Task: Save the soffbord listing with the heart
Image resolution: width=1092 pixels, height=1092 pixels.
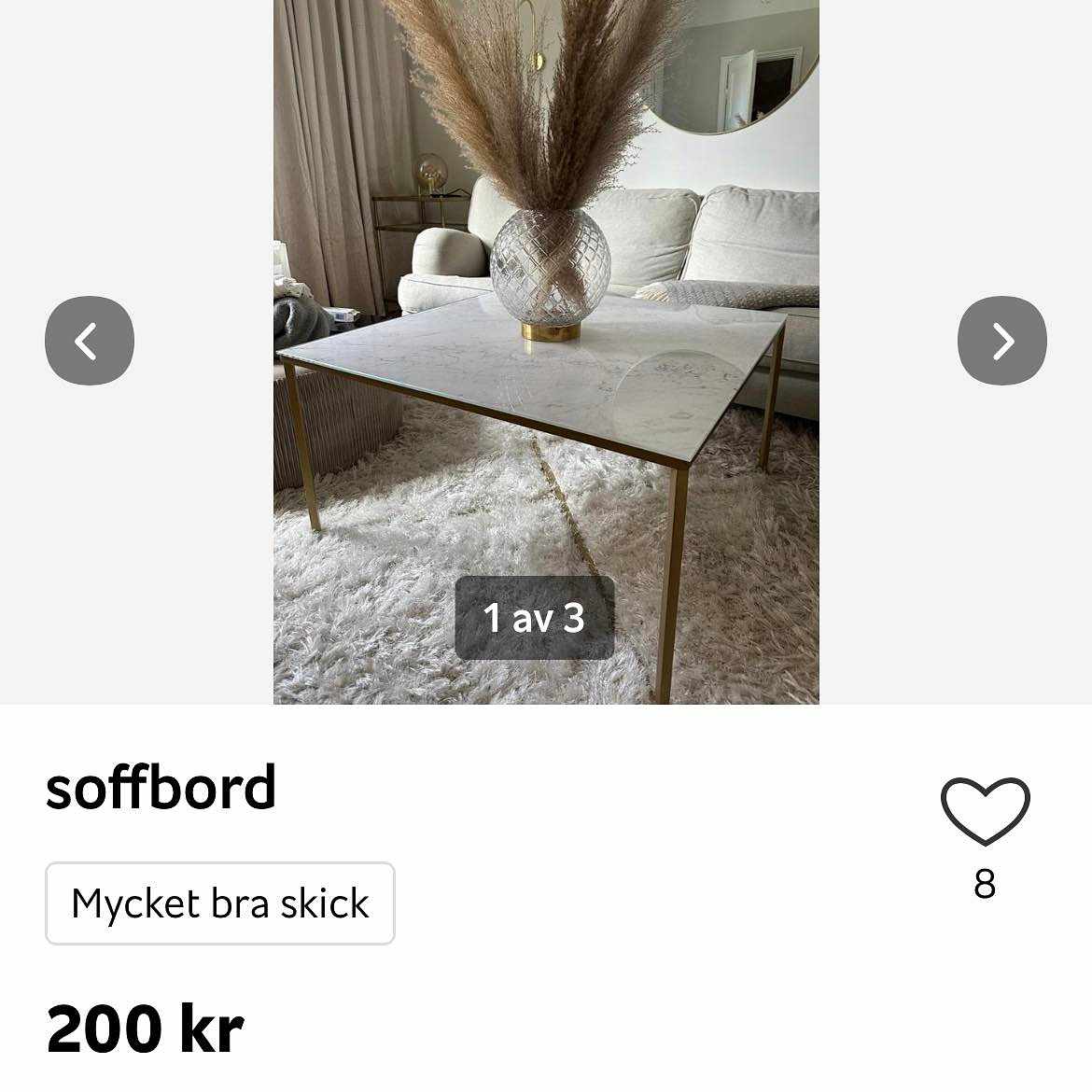Action: click(x=985, y=810)
